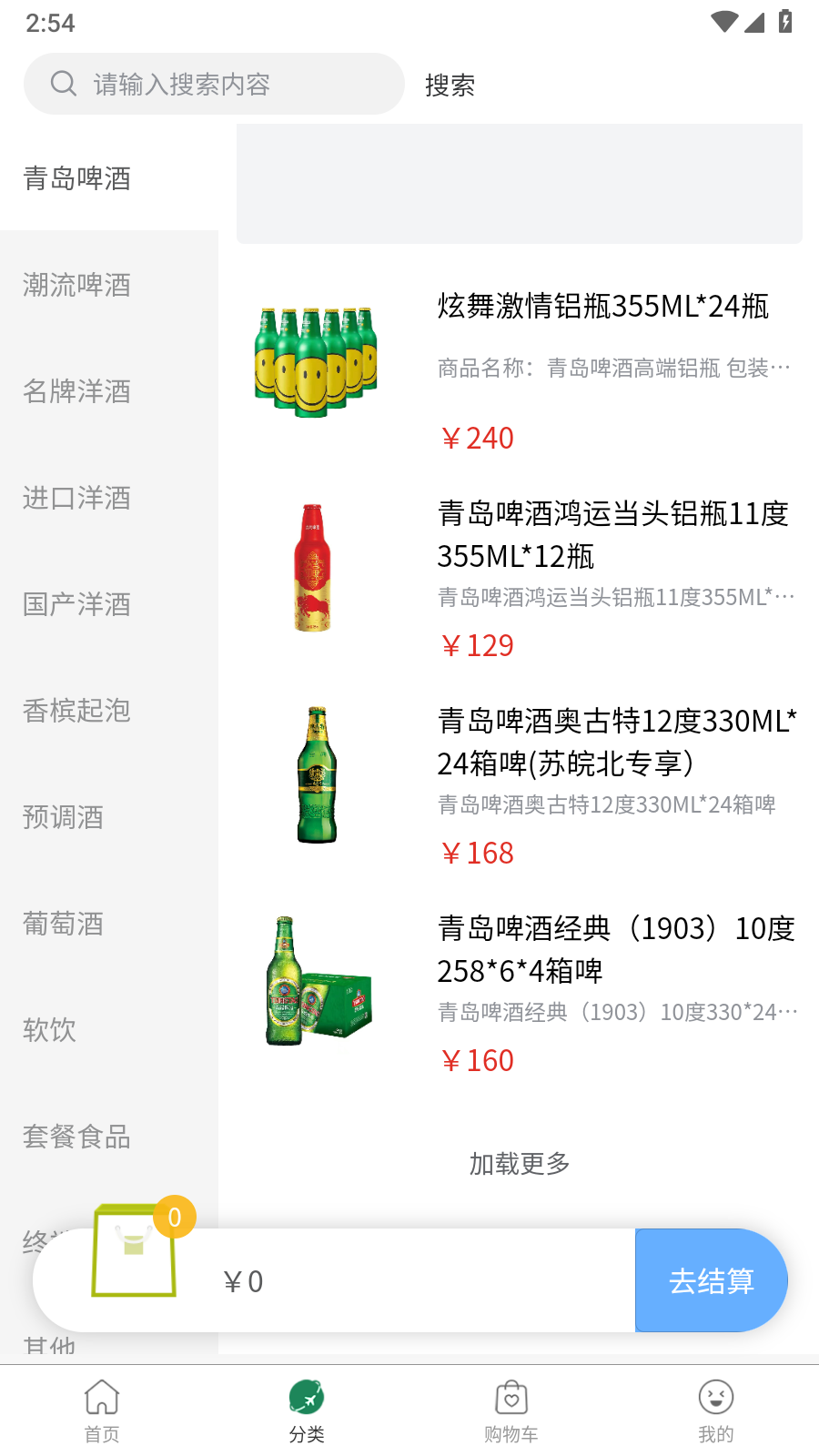This screenshot has width=819, height=1456.
Task: Open the shopping bag icon with badge
Action: 135,1251
